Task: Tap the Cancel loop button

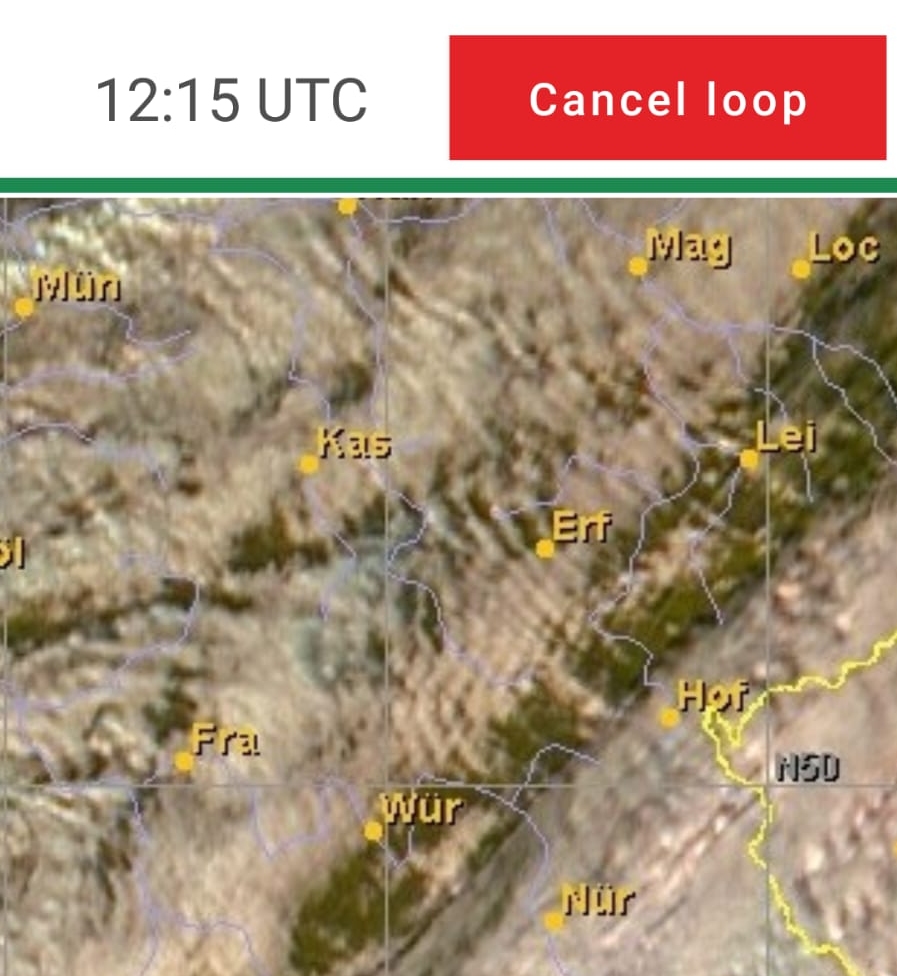Action: click(667, 98)
